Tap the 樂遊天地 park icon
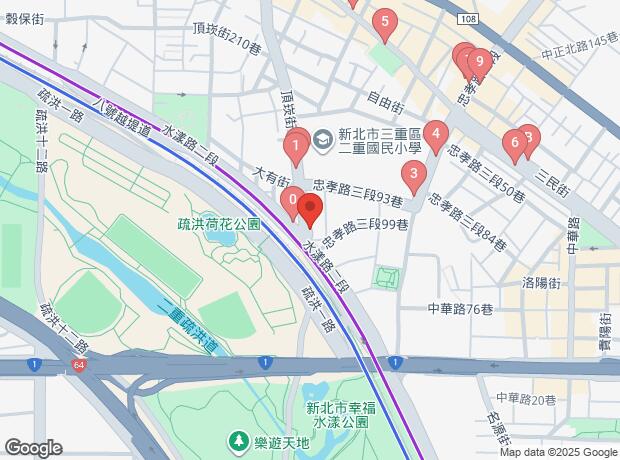Viewport: 620px width, 460px height. [238, 442]
